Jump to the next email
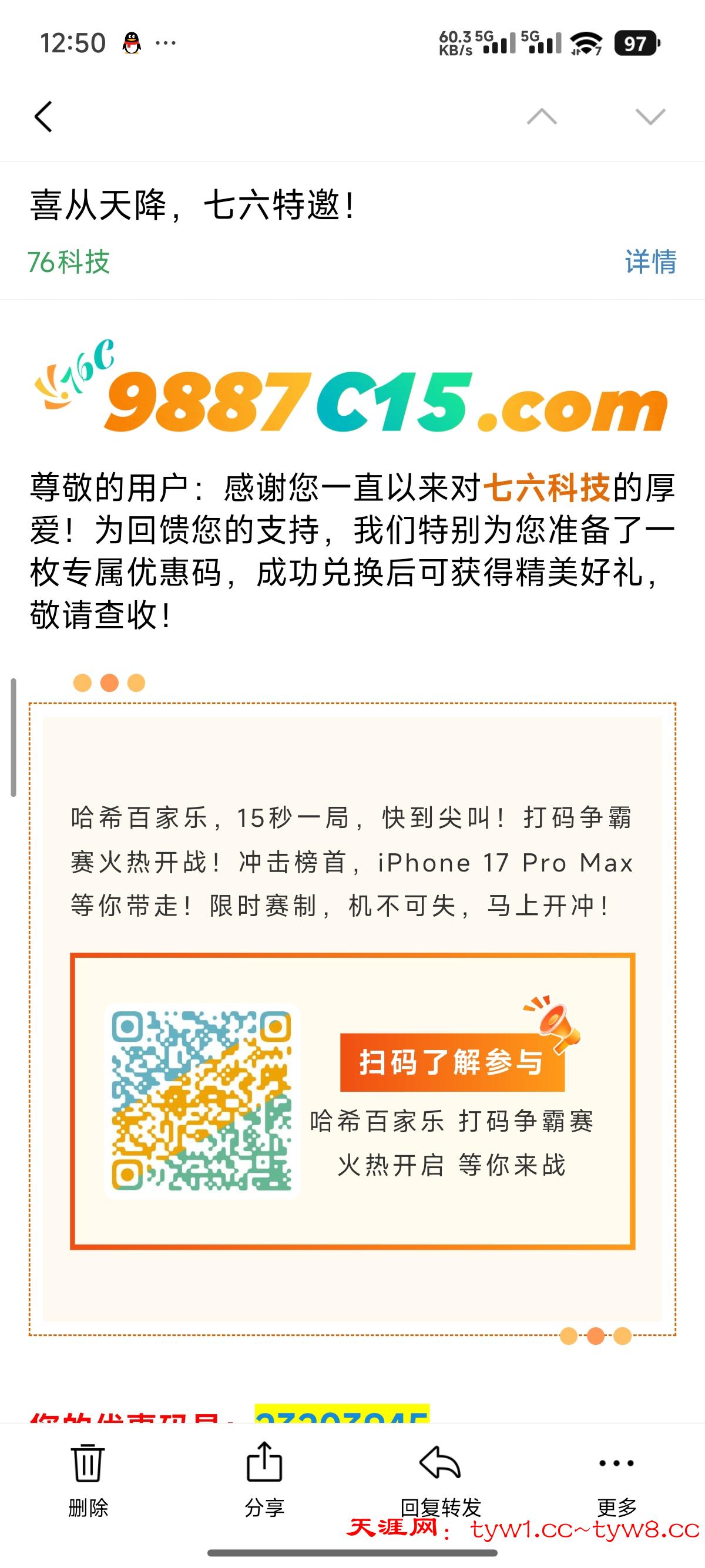The width and height of the screenshot is (705, 1568). pyautogui.click(x=650, y=116)
